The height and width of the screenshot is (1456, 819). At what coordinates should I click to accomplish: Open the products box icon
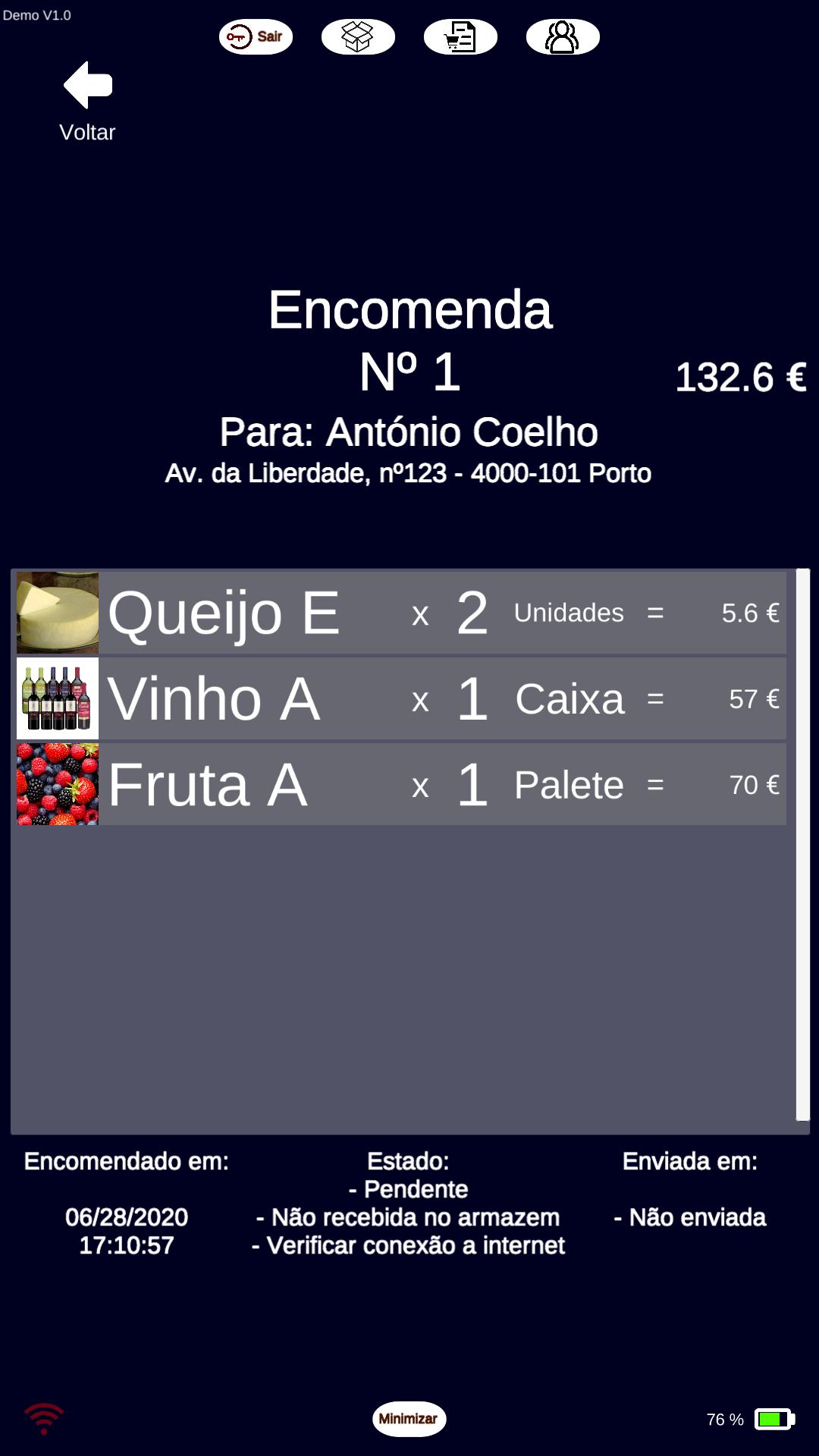[x=358, y=36]
